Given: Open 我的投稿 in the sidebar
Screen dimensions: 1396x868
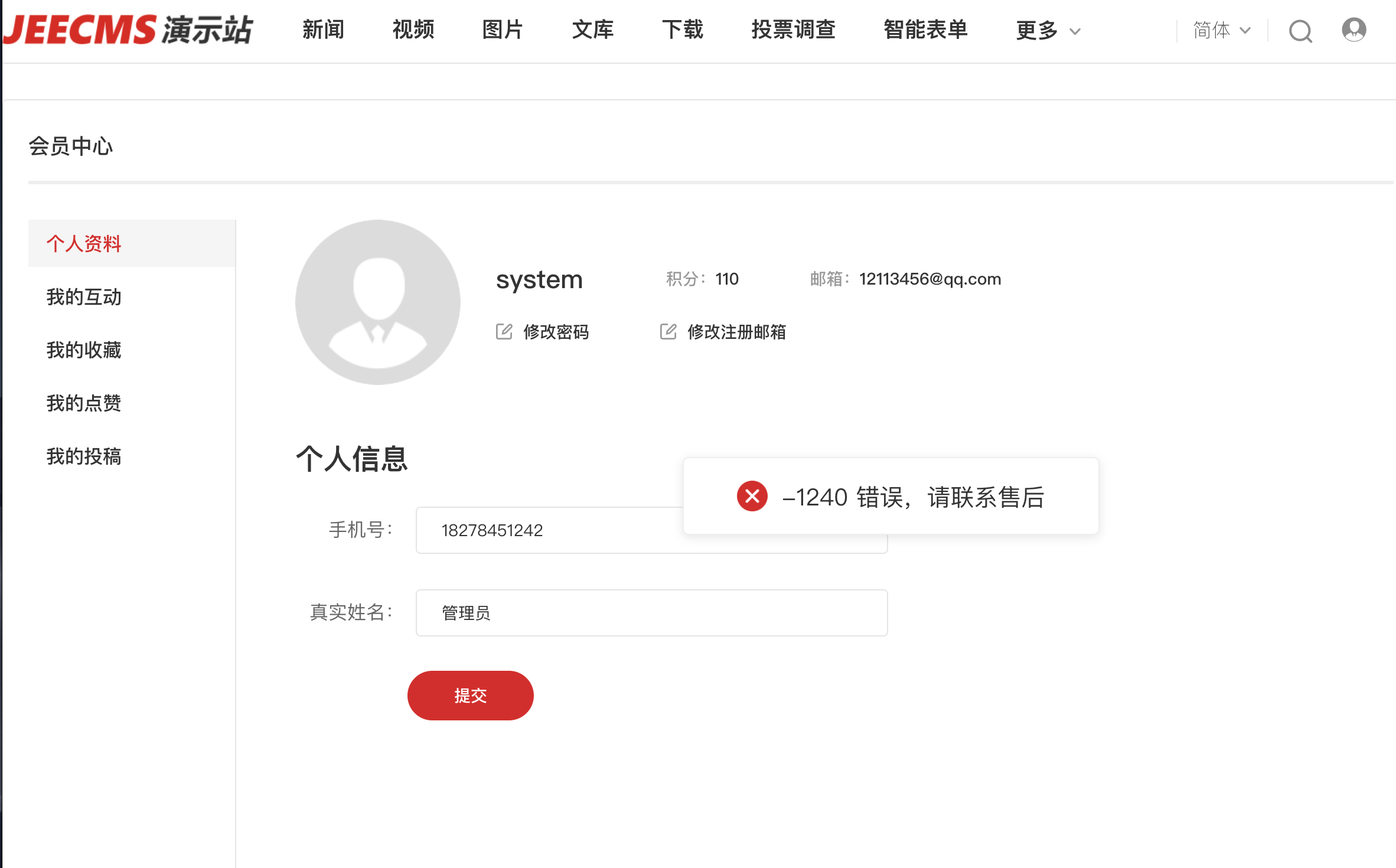Looking at the screenshot, I should (x=84, y=456).
